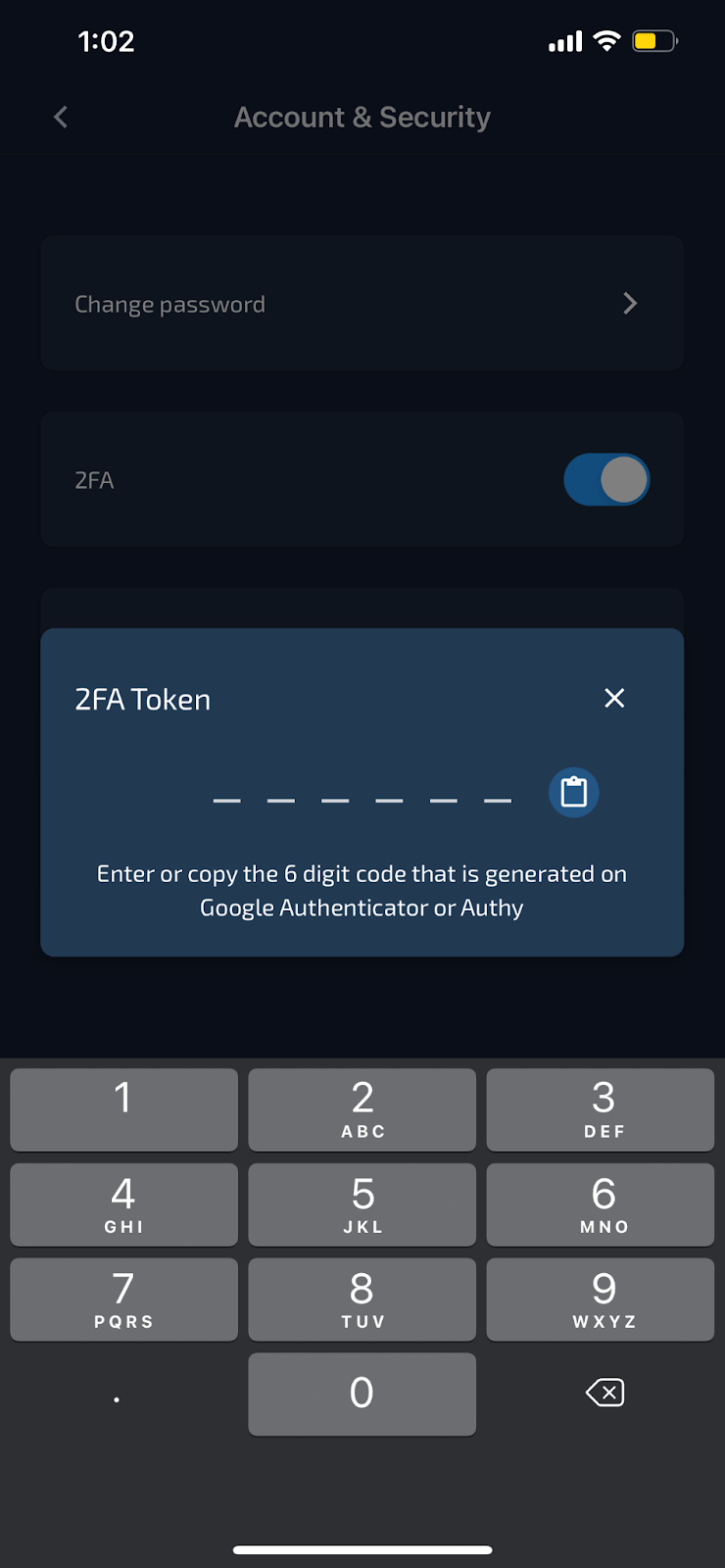Close the 2FA Token dialog
The width and height of the screenshot is (725, 1568).
(614, 698)
